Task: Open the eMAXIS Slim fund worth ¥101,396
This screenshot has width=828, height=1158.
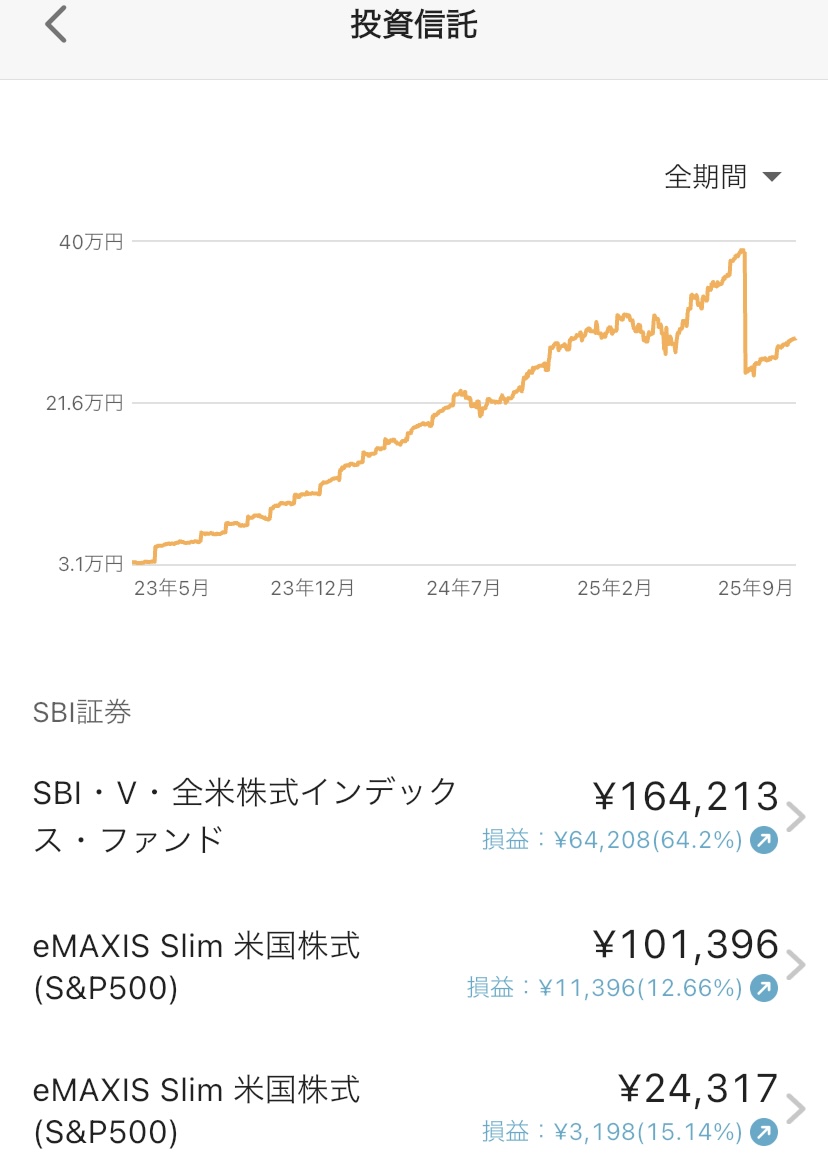Action: pos(414,966)
